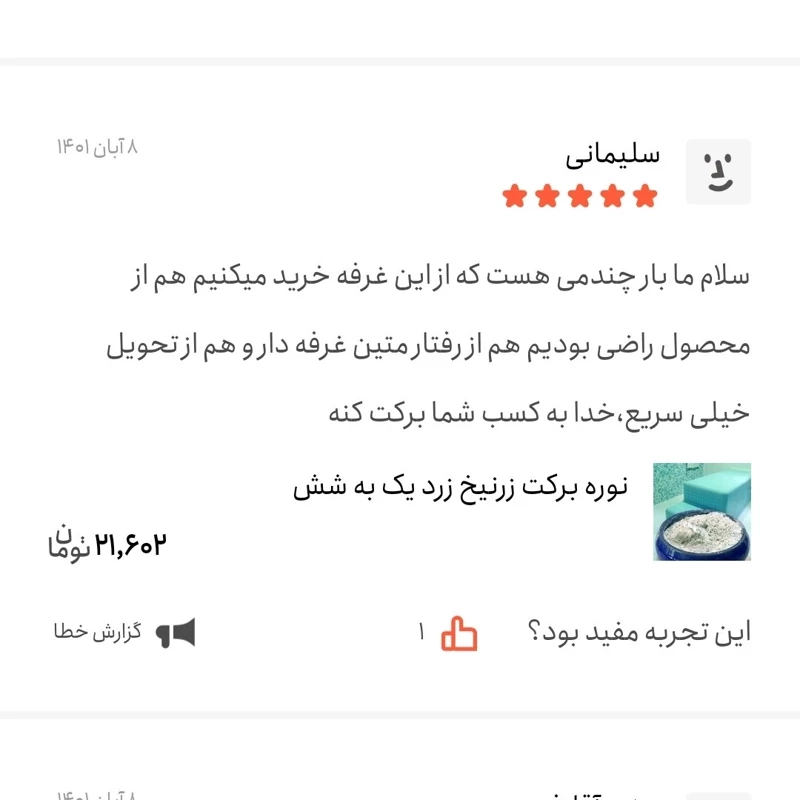Open the نوره برکت زرنیخ زرد product
This screenshot has width=800, height=800.
coord(460,488)
